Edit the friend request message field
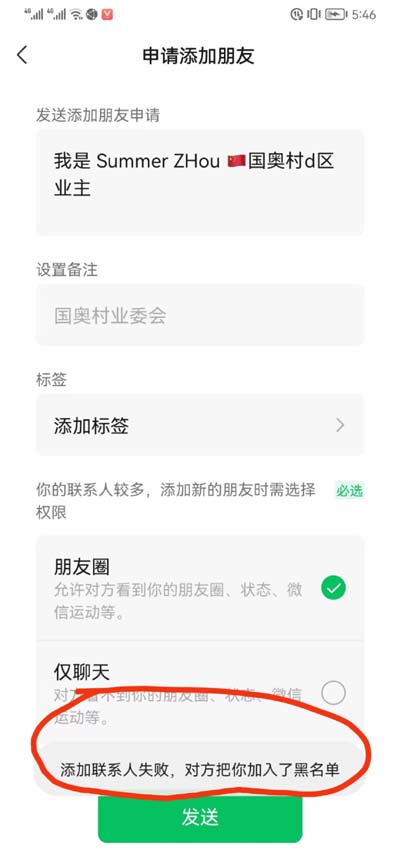 click(x=200, y=183)
